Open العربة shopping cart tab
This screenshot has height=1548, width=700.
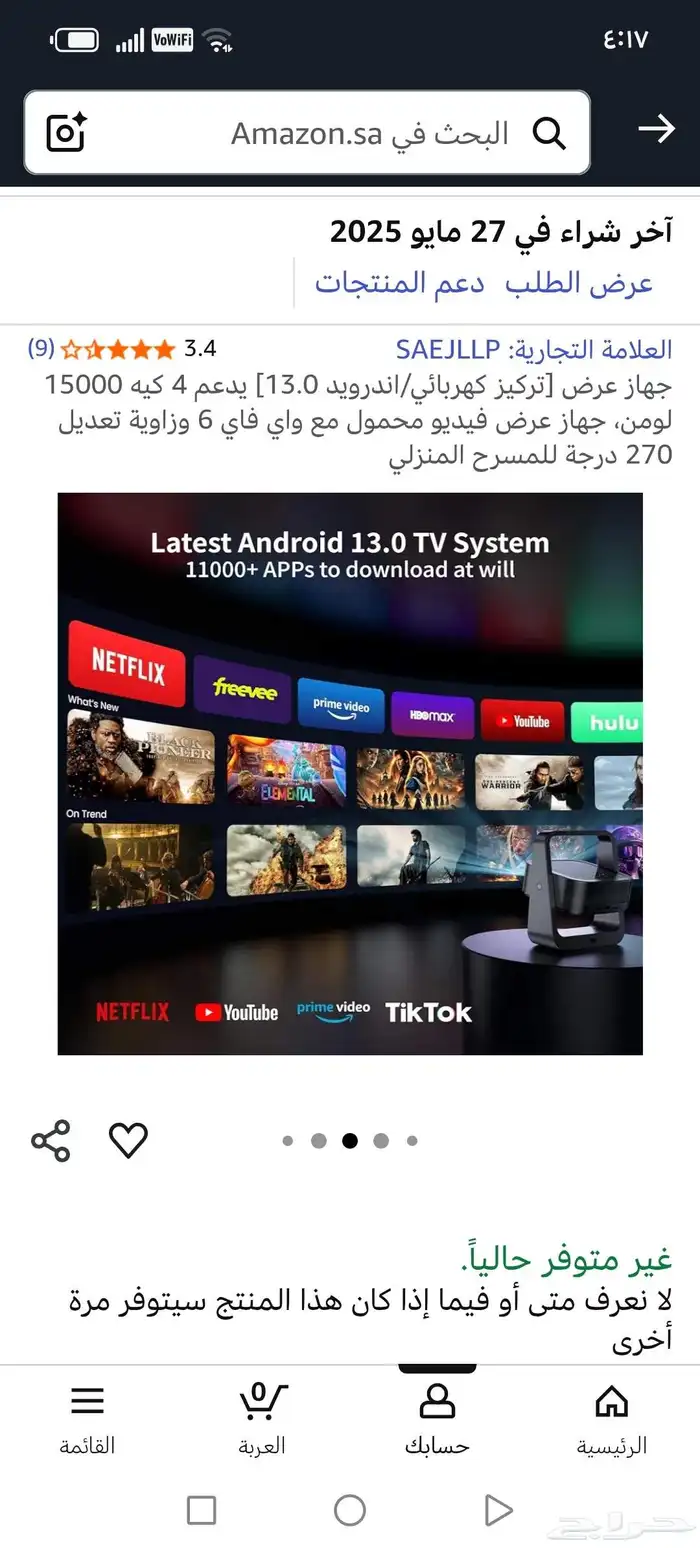click(262, 1418)
